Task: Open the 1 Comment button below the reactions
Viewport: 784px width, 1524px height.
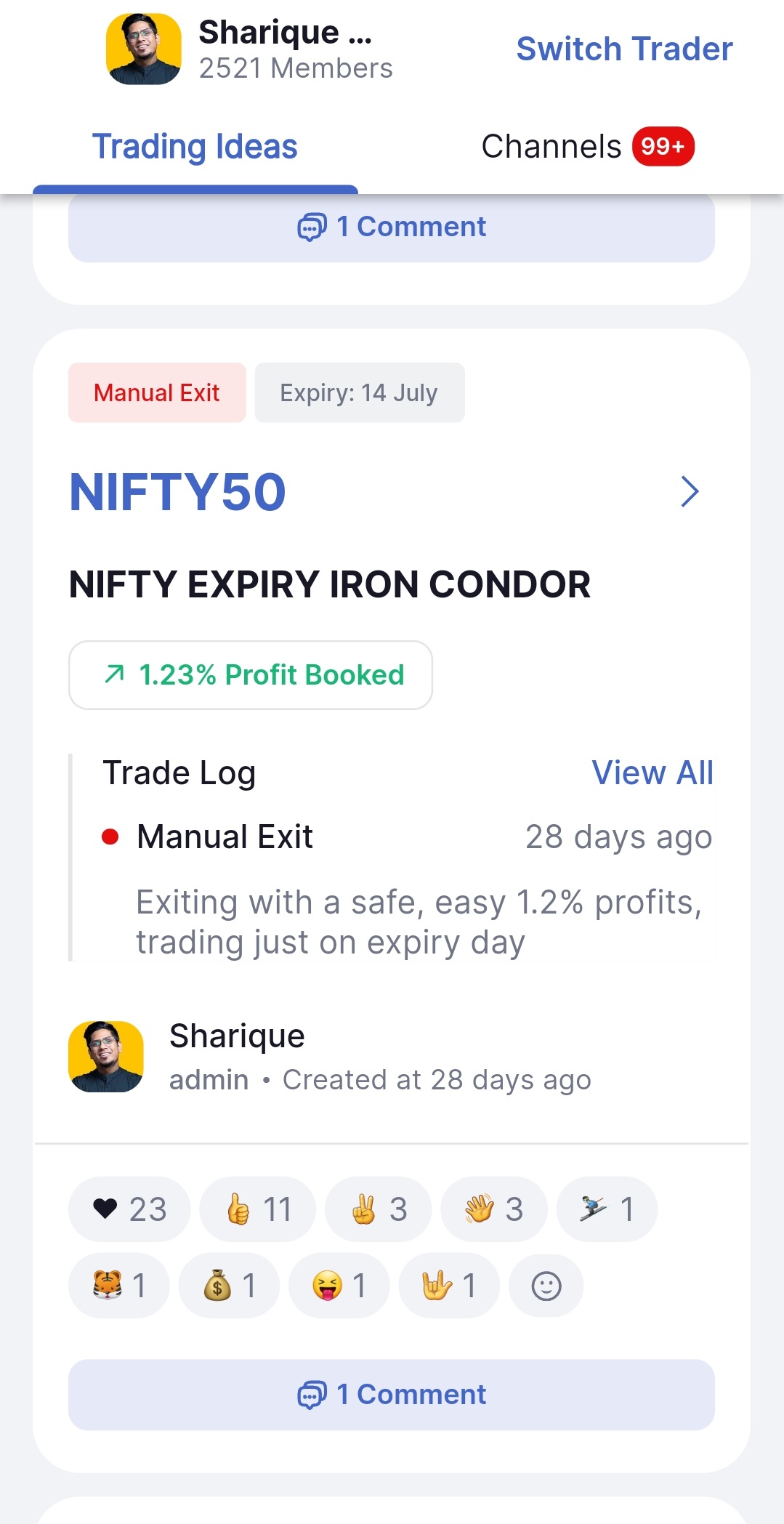Action: coord(392,1395)
